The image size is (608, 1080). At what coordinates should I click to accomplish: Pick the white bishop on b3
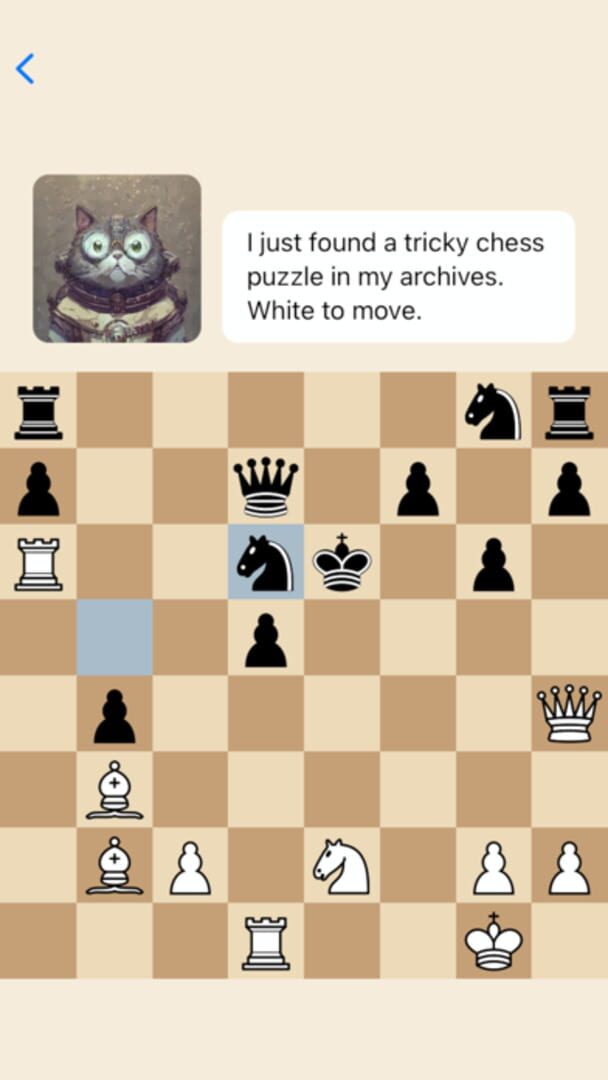(x=114, y=791)
